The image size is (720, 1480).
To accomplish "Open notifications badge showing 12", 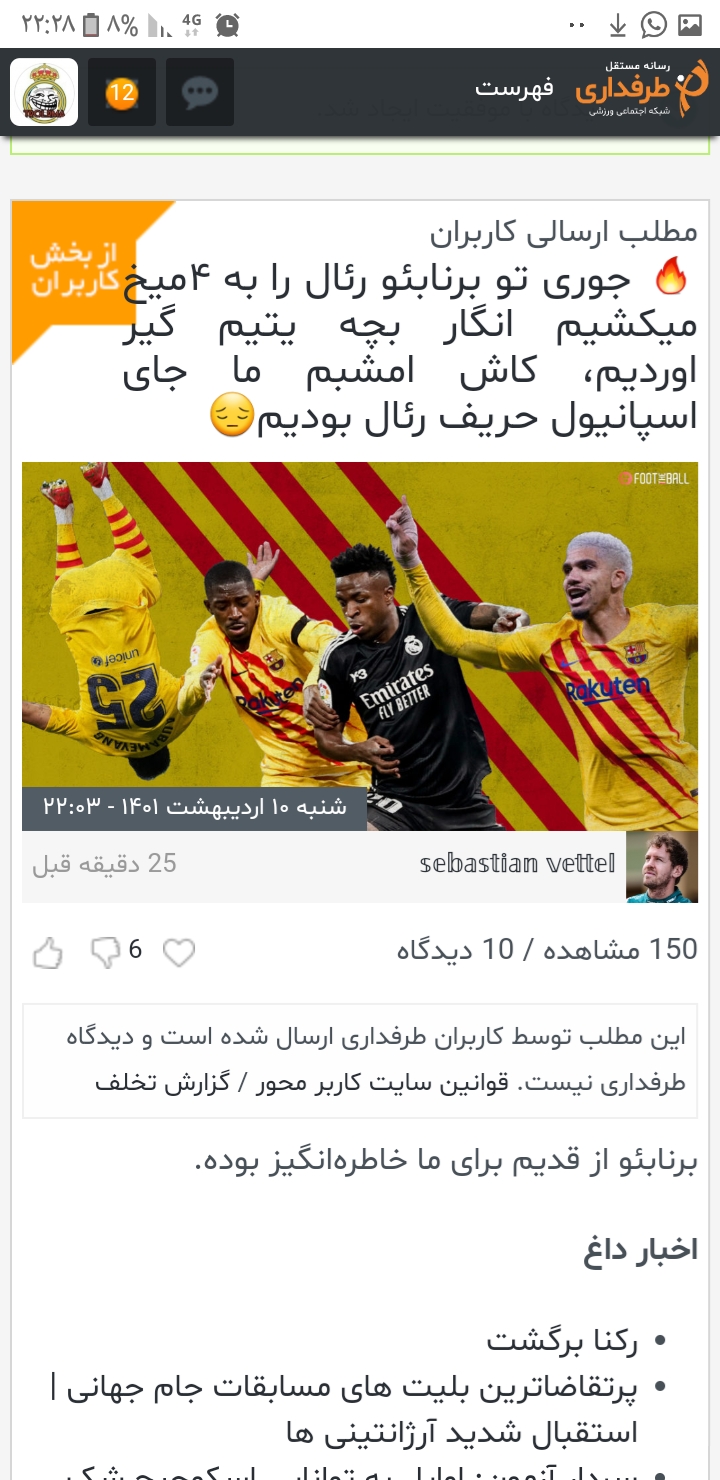I will [x=122, y=92].
